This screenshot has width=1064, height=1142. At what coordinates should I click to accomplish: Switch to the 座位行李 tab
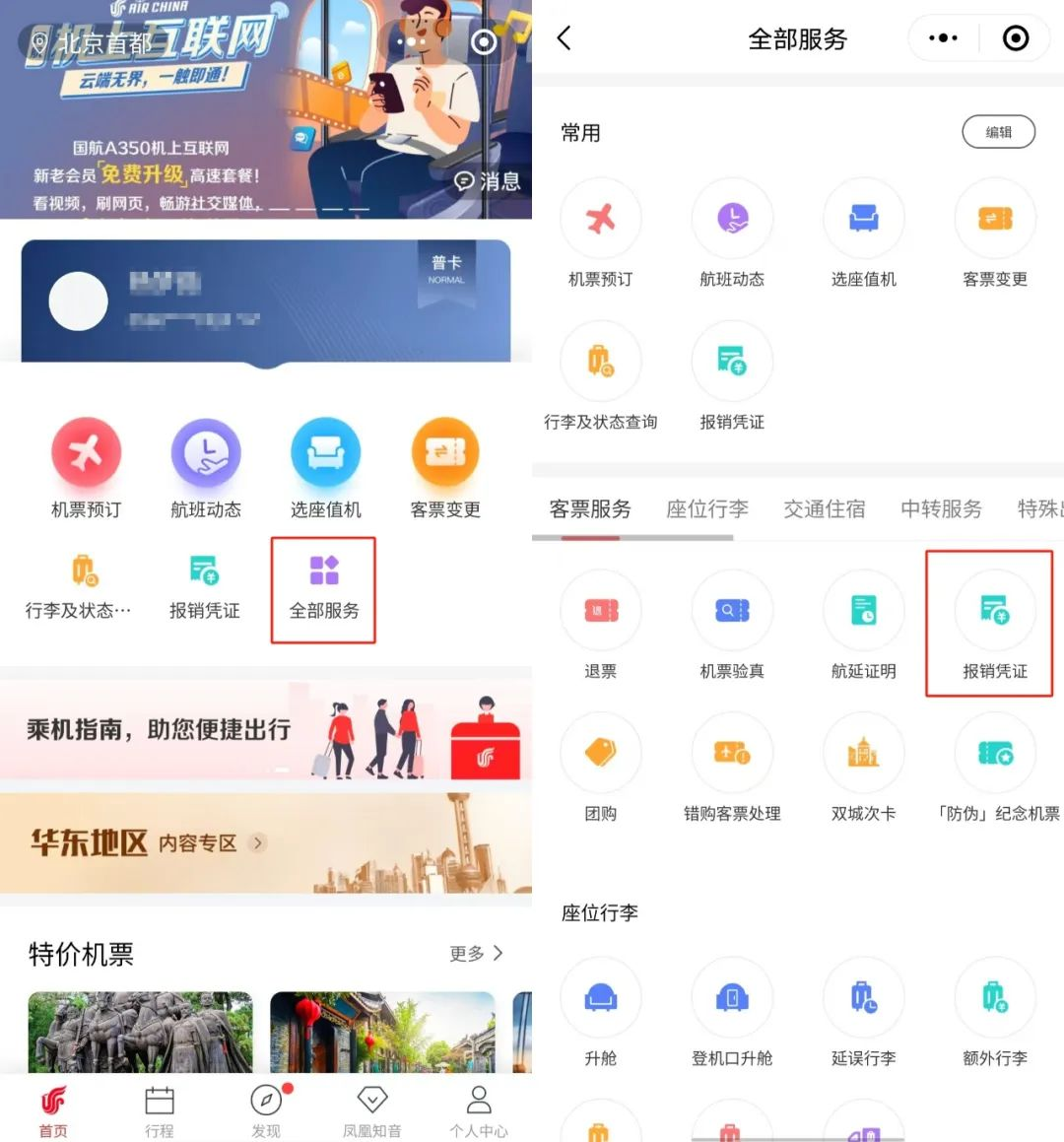pyautogui.click(x=707, y=508)
